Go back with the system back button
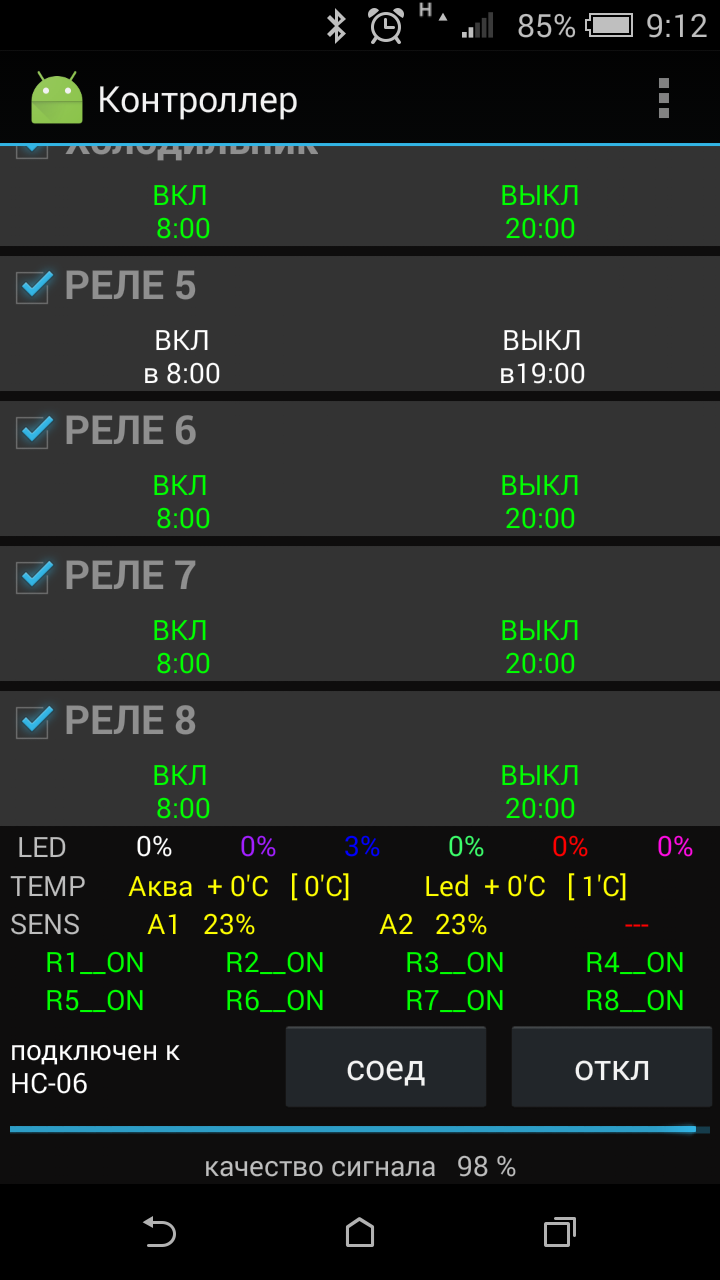The image size is (720, 1280). [x=160, y=1232]
